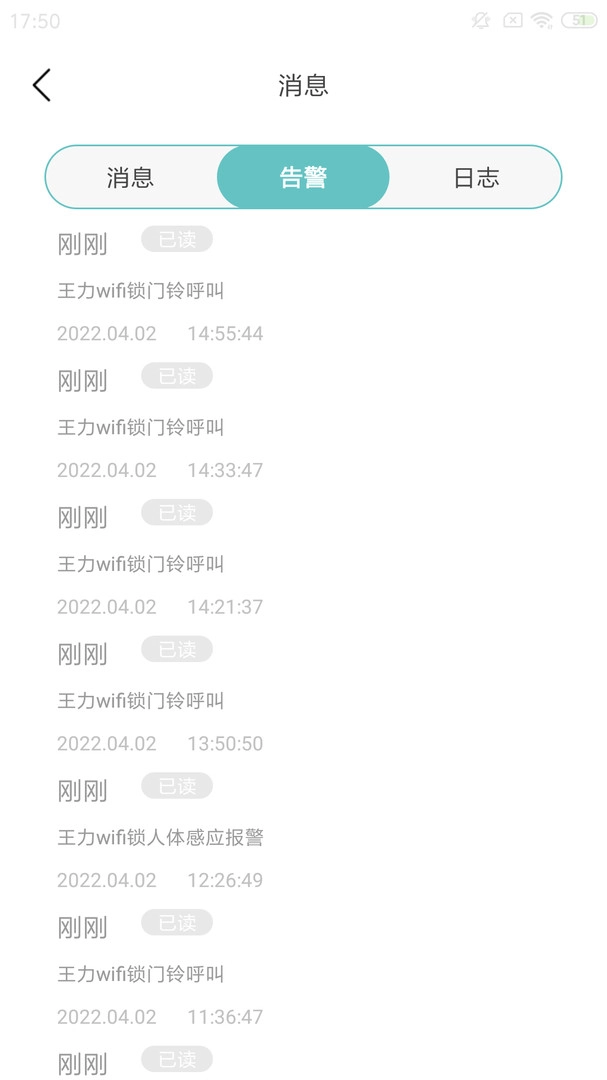Viewport: 607px width, 1080px height.
Task: Switch to the 消息 tab
Action: [x=131, y=178]
